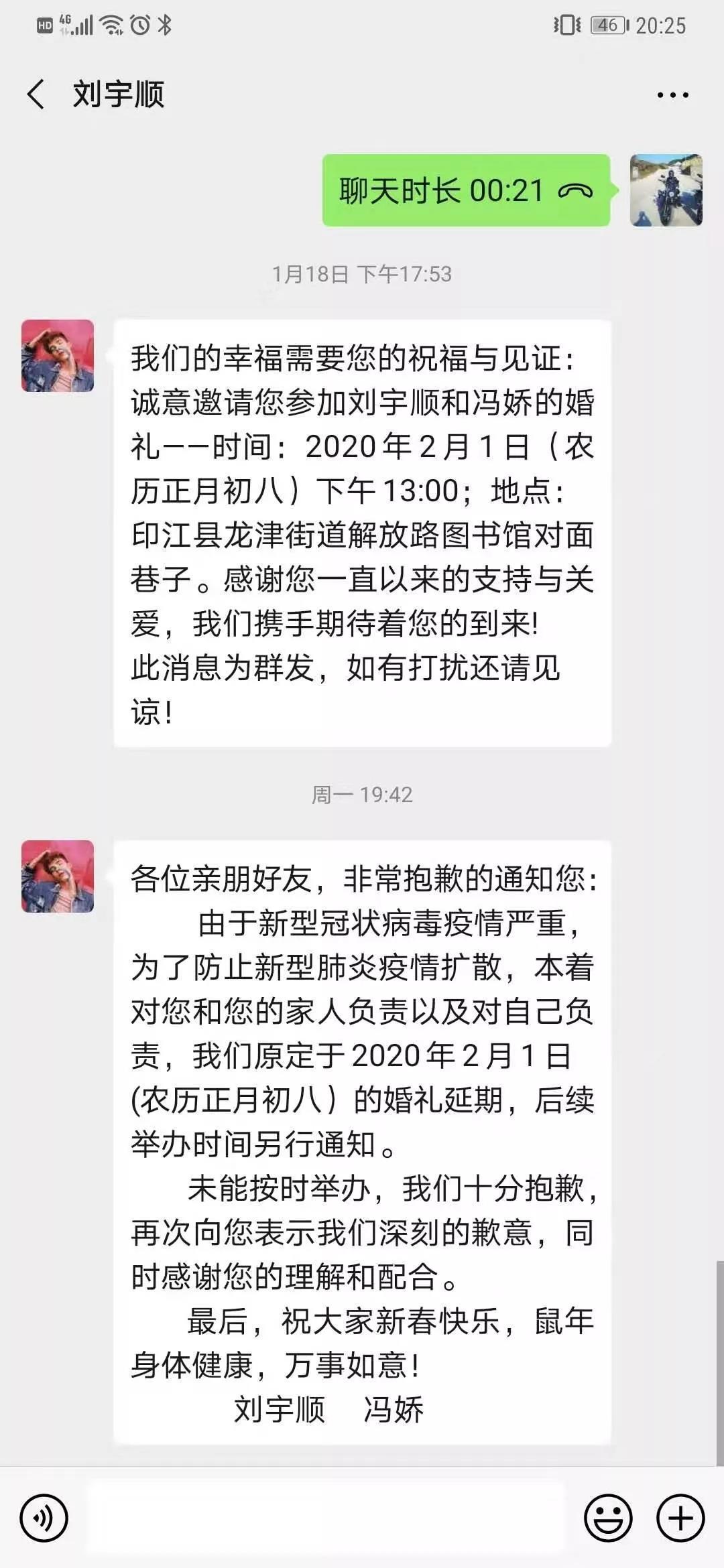724x1568 pixels.
Task: Switch to voice message input
Action: 44,1518
